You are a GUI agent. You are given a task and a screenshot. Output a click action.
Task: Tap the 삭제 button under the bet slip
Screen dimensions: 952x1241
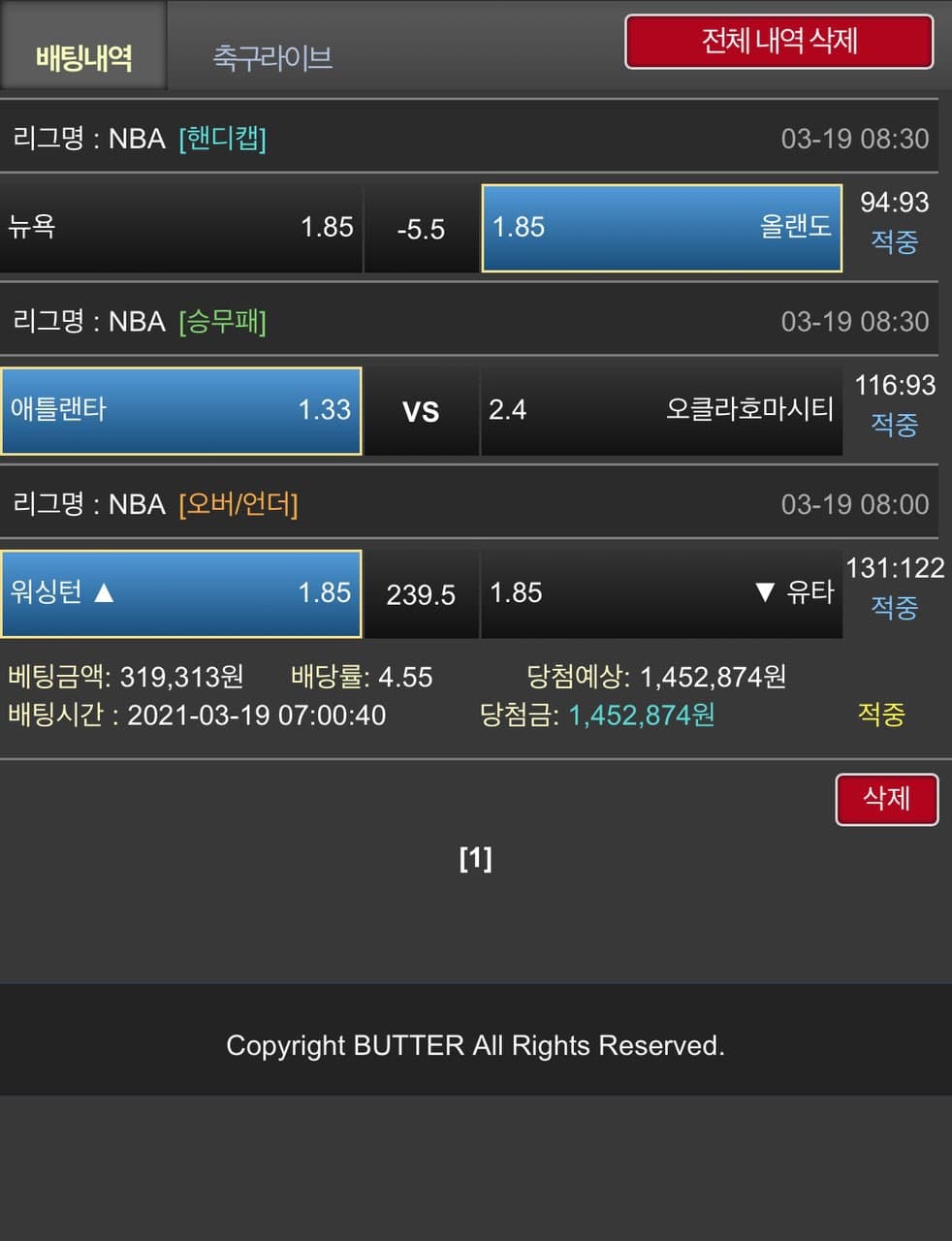point(886,799)
